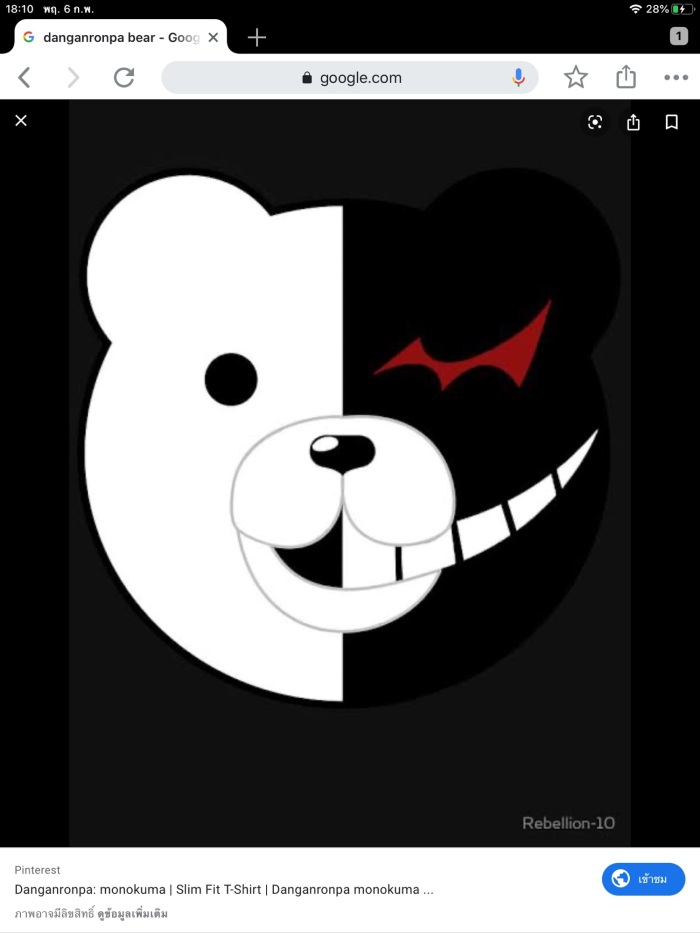Image resolution: width=700 pixels, height=933 pixels.
Task: Go back to previous page
Action: pyautogui.click(x=25, y=77)
